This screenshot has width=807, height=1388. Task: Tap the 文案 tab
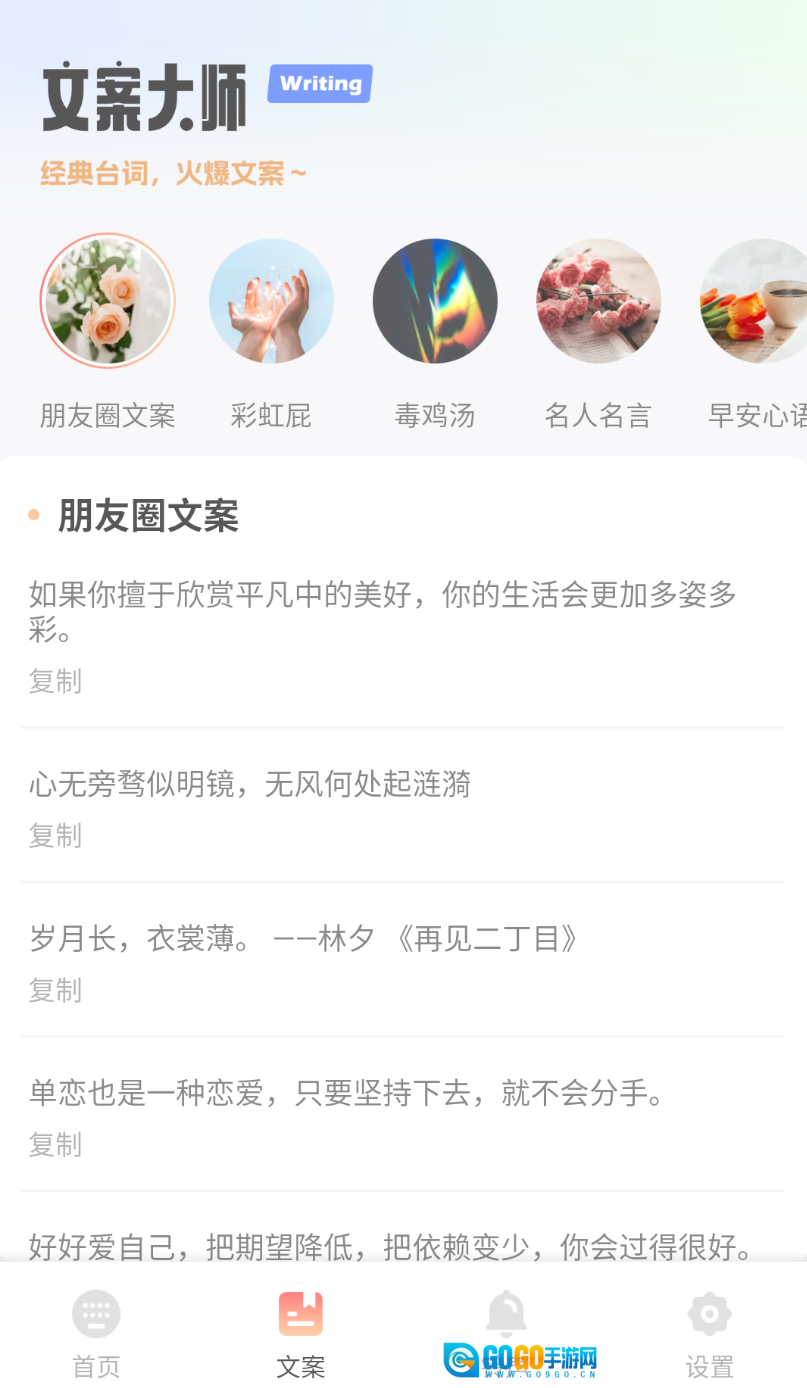(x=301, y=1332)
